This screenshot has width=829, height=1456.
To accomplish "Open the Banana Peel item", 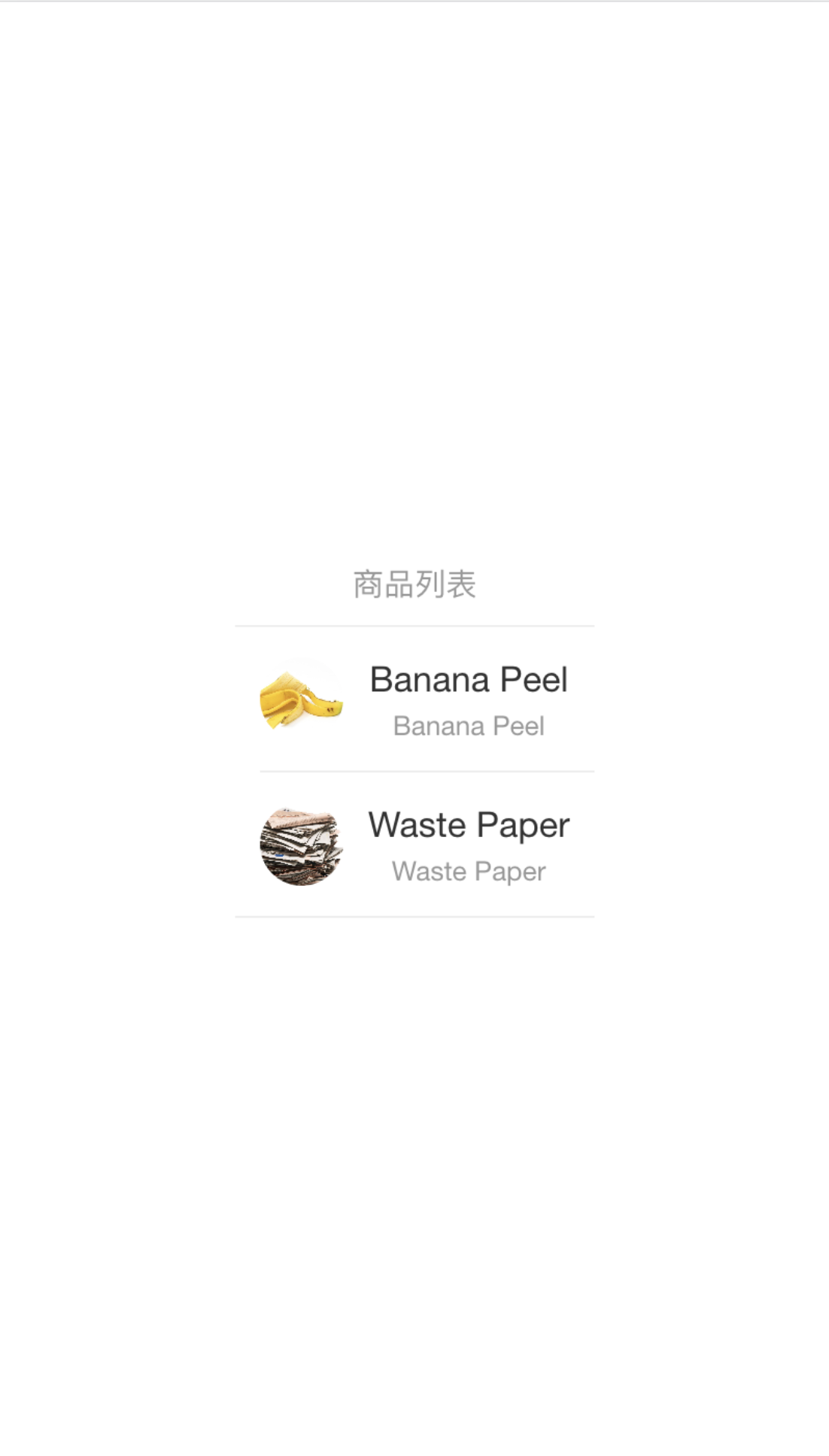I will pyautogui.click(x=414, y=699).
